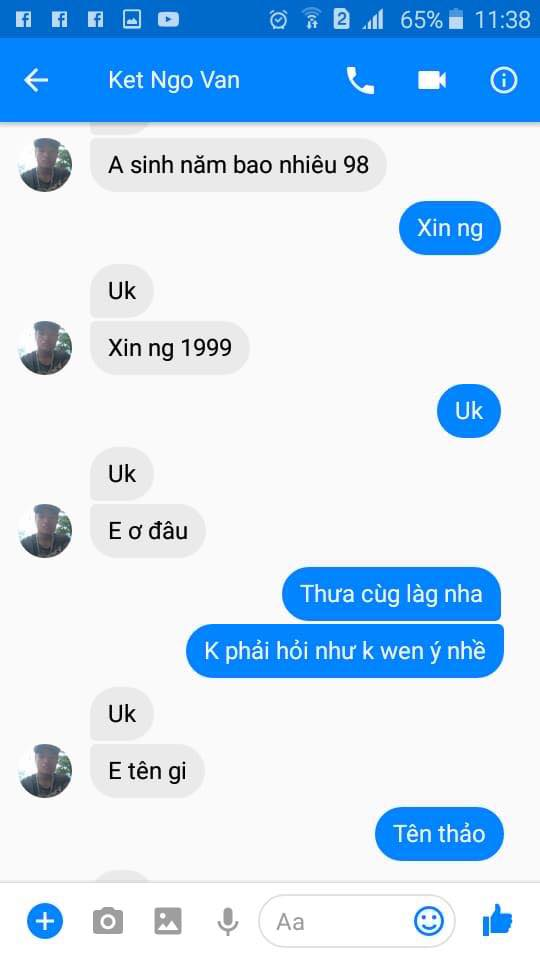Open the photo gallery picker
This screenshot has height=960, width=540.
click(x=168, y=921)
